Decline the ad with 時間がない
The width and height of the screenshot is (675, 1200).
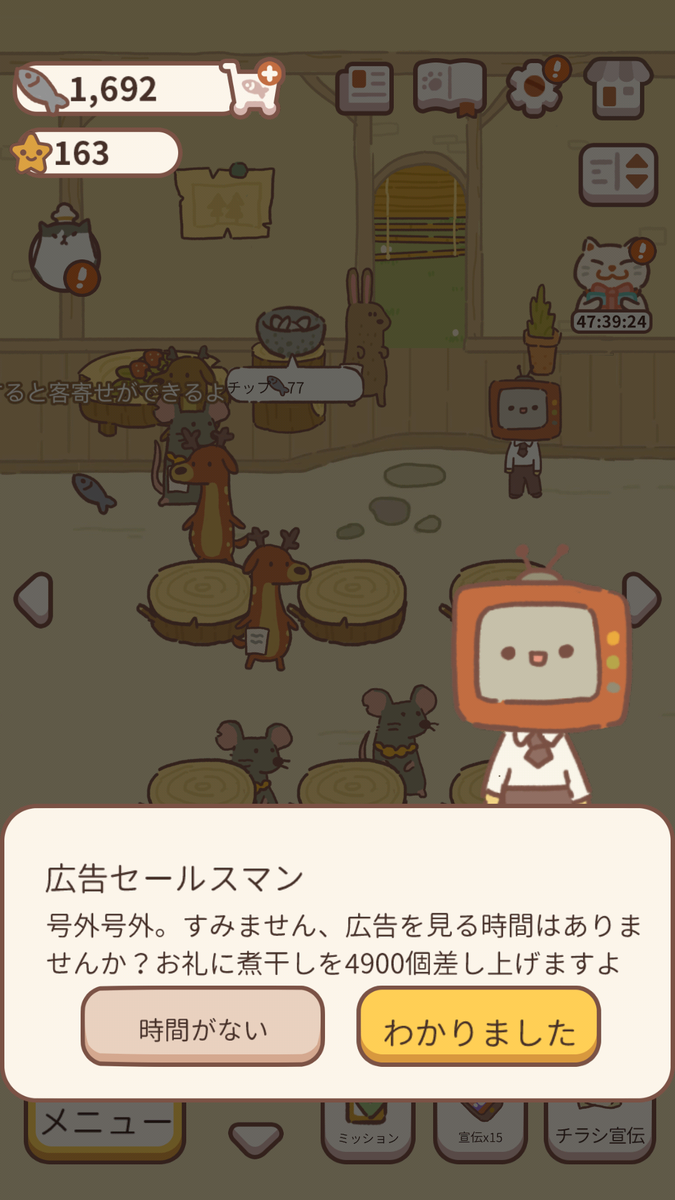coord(203,1028)
